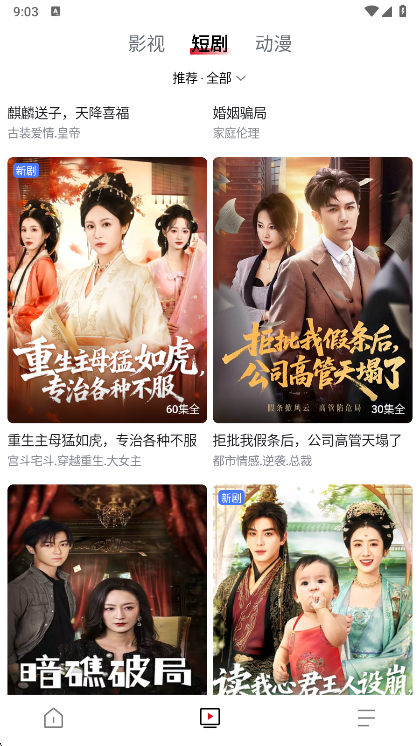This screenshot has height=746, width=420.
Task: Expand the 推荐·全部 filter dropdown
Action: pos(209,78)
